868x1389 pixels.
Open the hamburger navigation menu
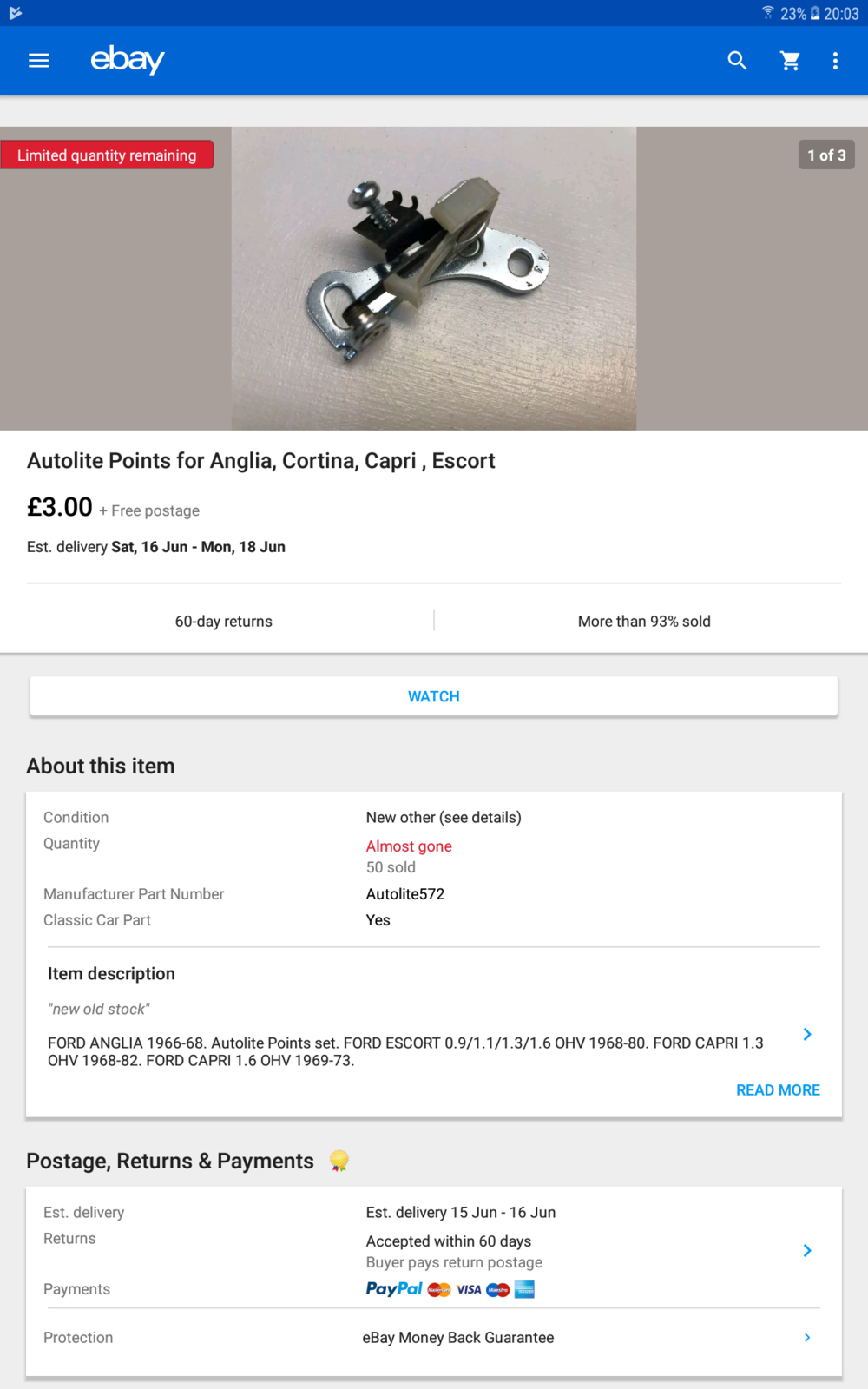click(x=39, y=61)
